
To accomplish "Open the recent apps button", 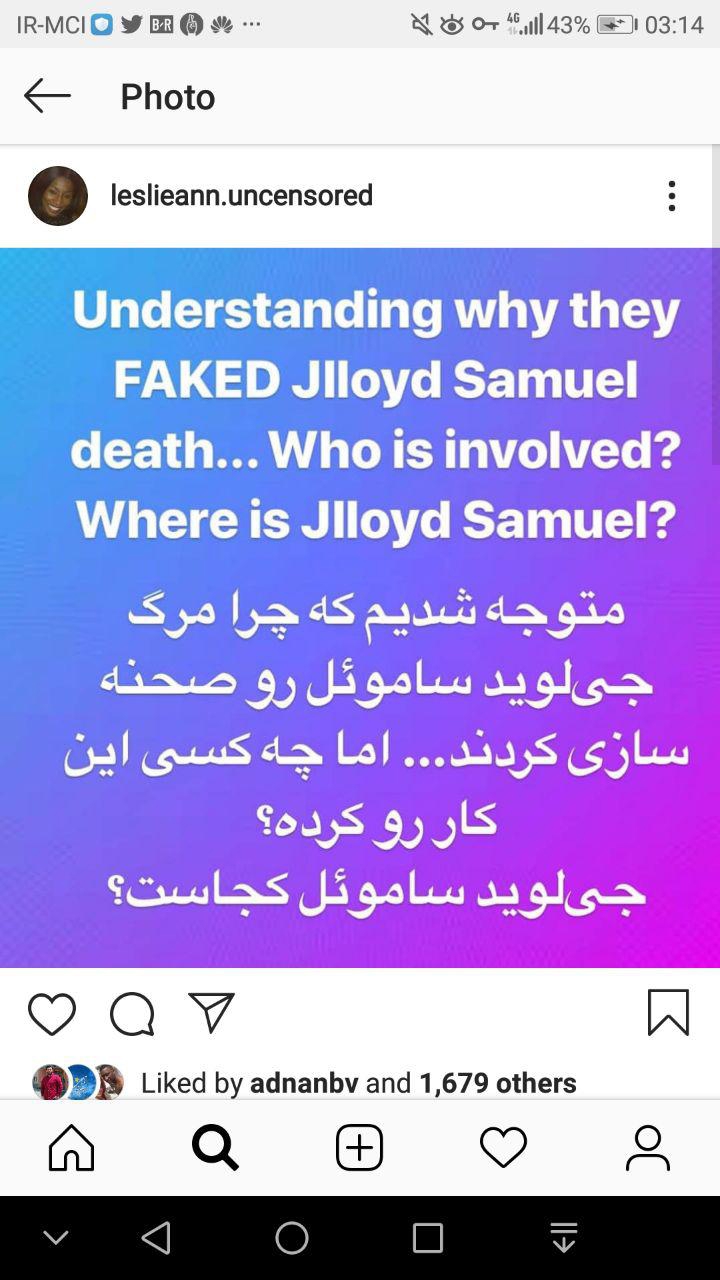I will coord(427,1238).
